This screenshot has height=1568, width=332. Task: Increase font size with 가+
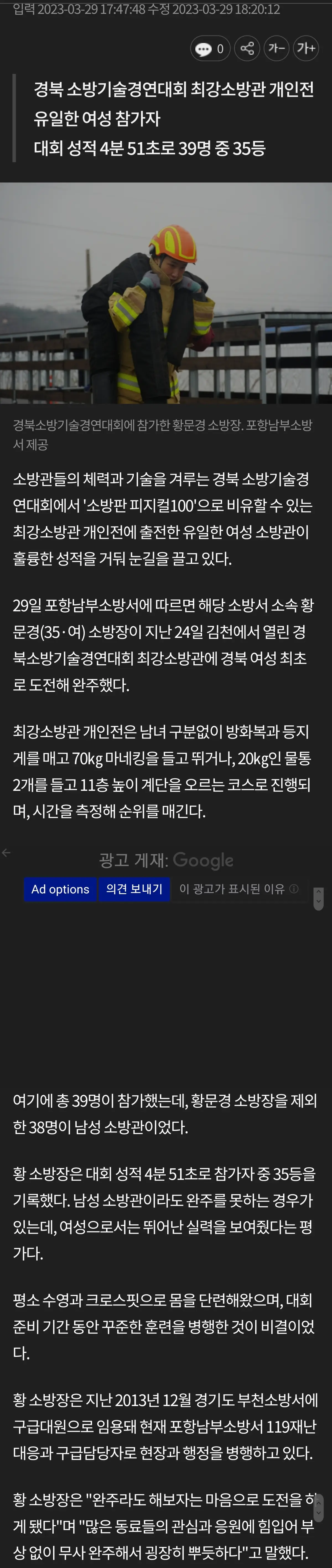pyautogui.click(x=306, y=48)
